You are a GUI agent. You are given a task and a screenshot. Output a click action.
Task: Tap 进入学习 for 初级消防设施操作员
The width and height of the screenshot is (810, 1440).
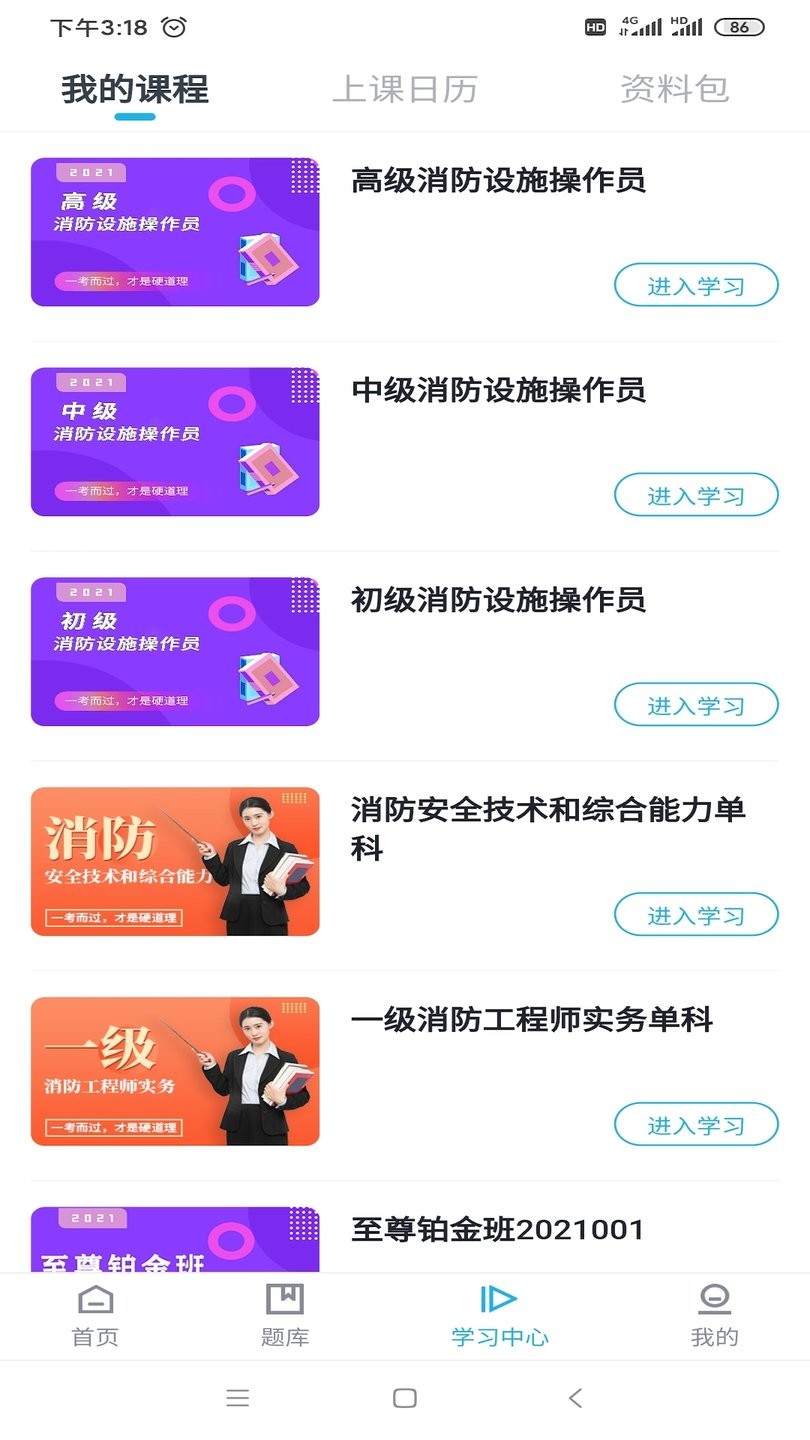pos(696,704)
